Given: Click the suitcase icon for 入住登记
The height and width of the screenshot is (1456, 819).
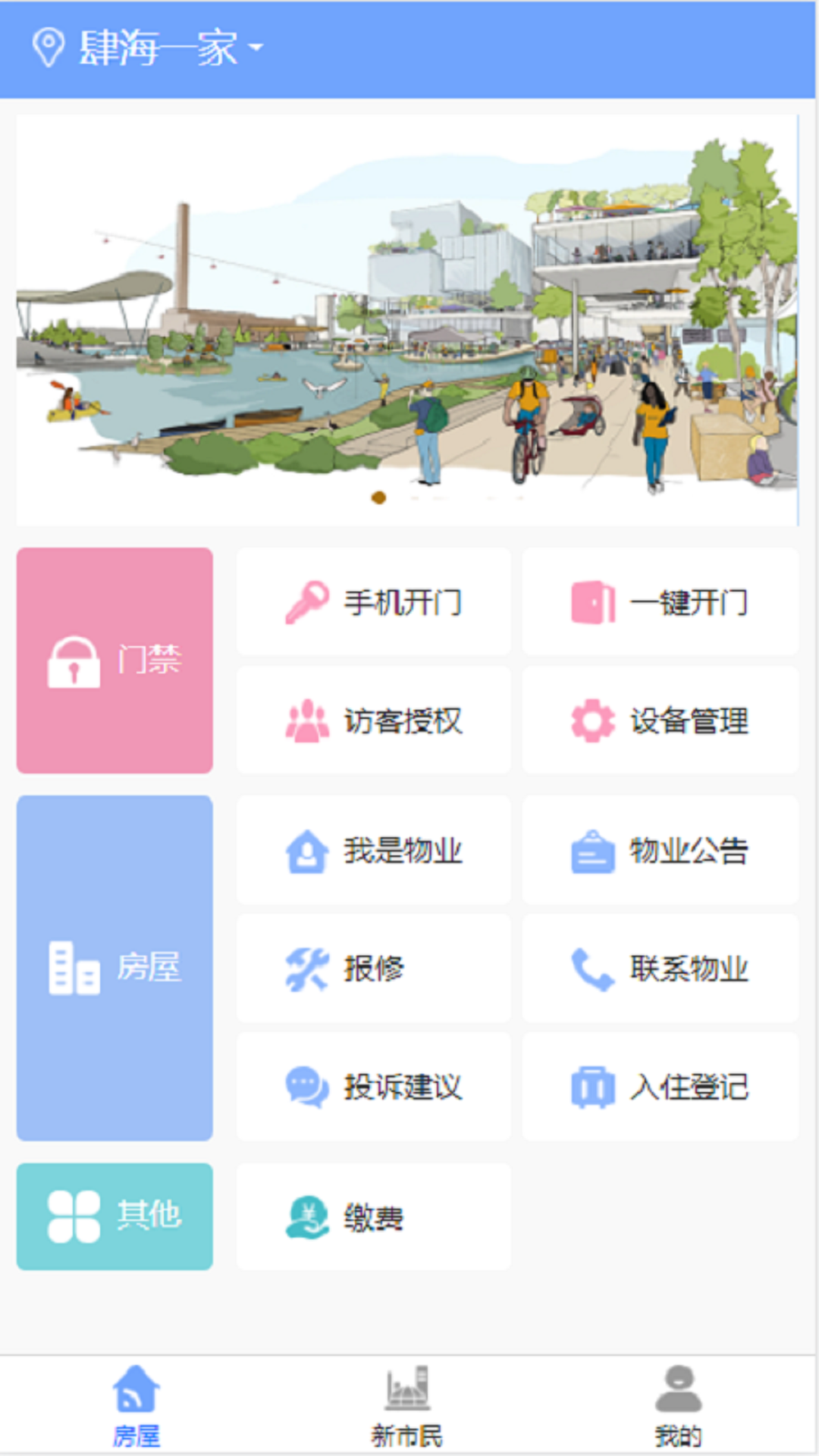Looking at the screenshot, I should 591,1087.
